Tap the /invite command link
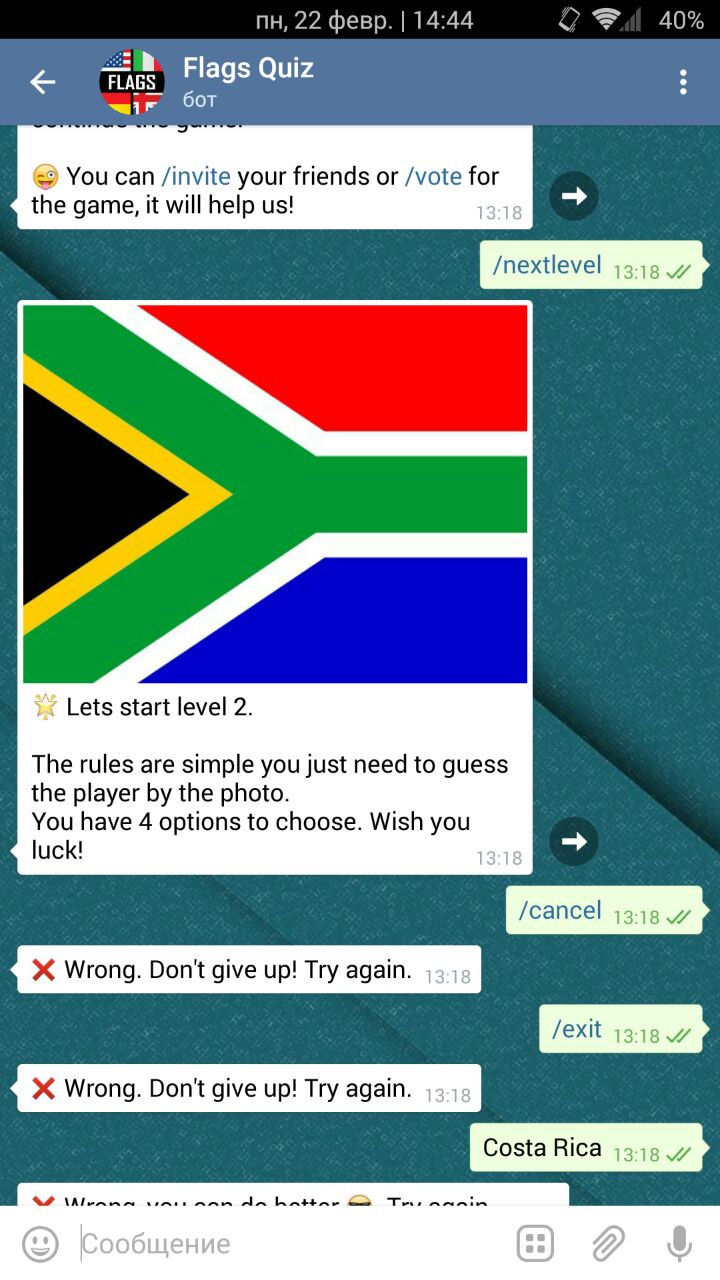Viewport: 720px width, 1280px height. (x=196, y=177)
